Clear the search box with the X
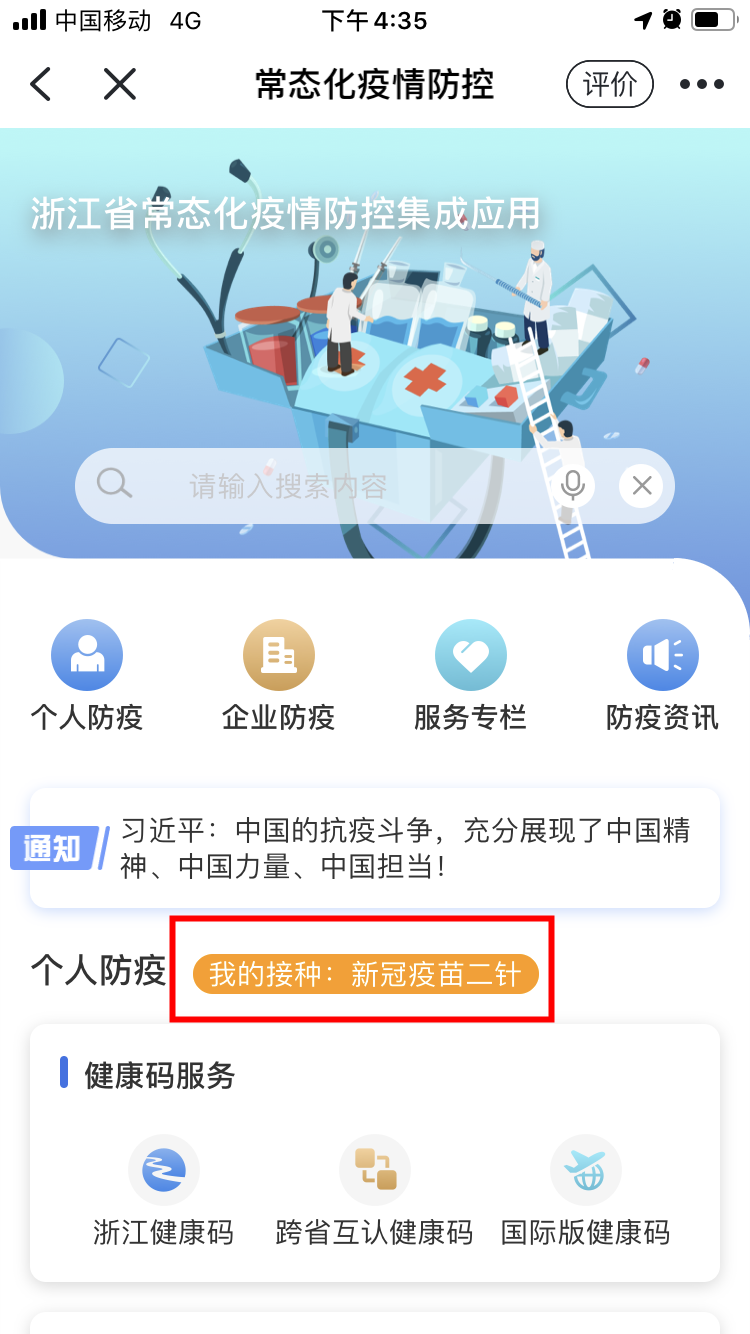750x1334 pixels. click(641, 486)
